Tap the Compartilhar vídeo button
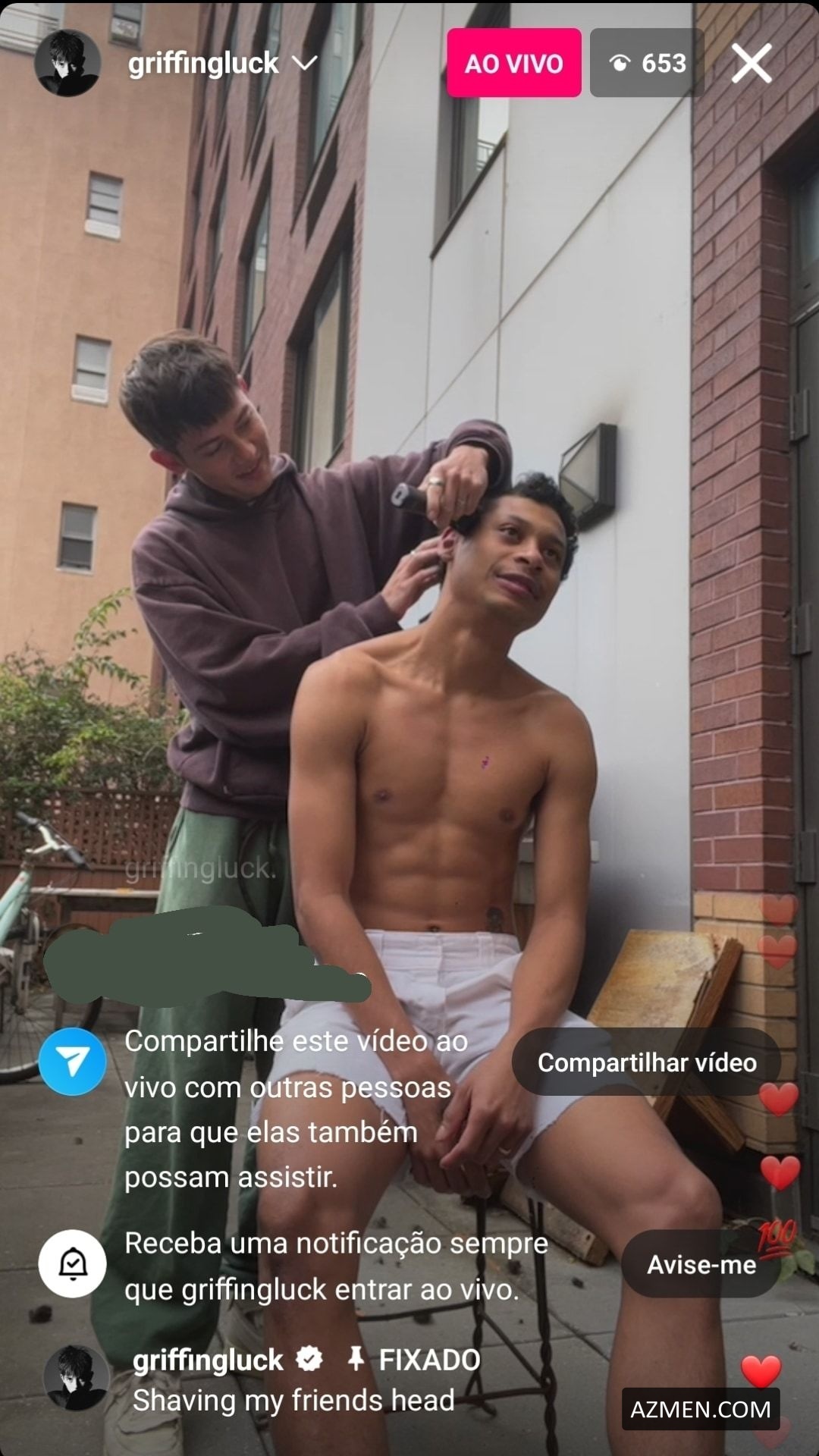This screenshot has height=1456, width=819. coord(646,1062)
